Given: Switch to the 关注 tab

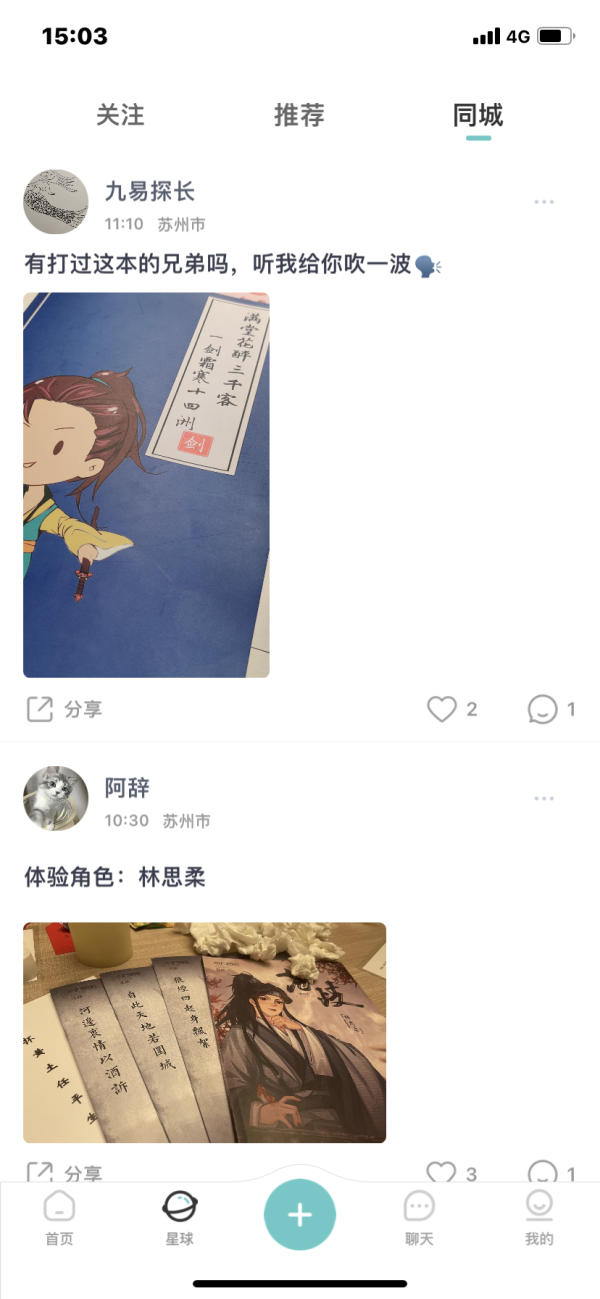Looking at the screenshot, I should [x=120, y=116].
